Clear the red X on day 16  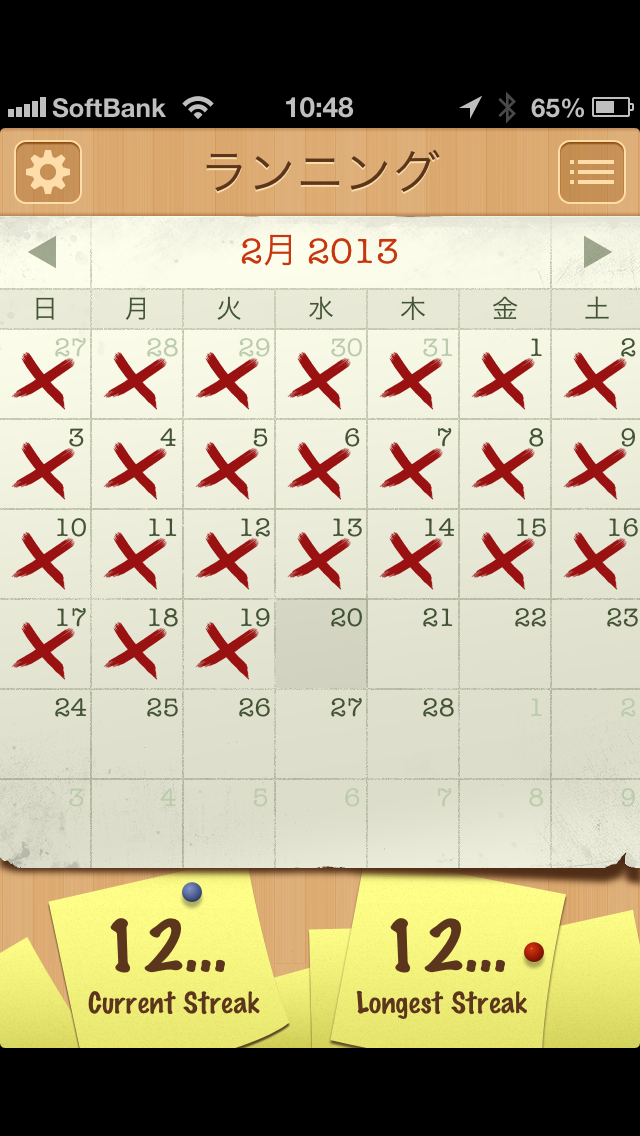[x=597, y=555]
